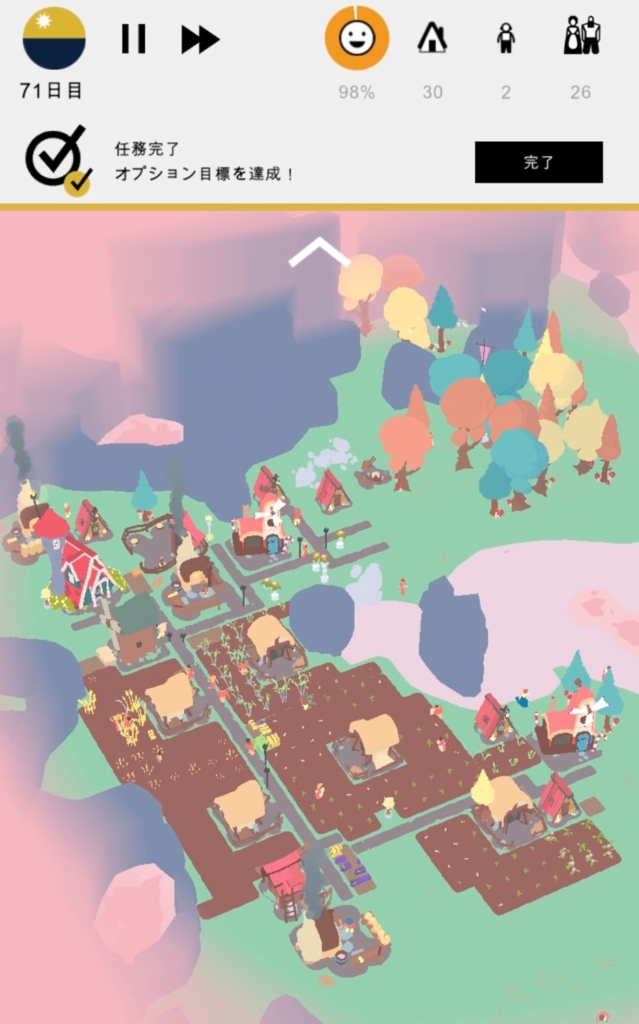This screenshot has height=1024, width=639.
Task: Open the villagers pair icon
Action: click(x=581, y=36)
